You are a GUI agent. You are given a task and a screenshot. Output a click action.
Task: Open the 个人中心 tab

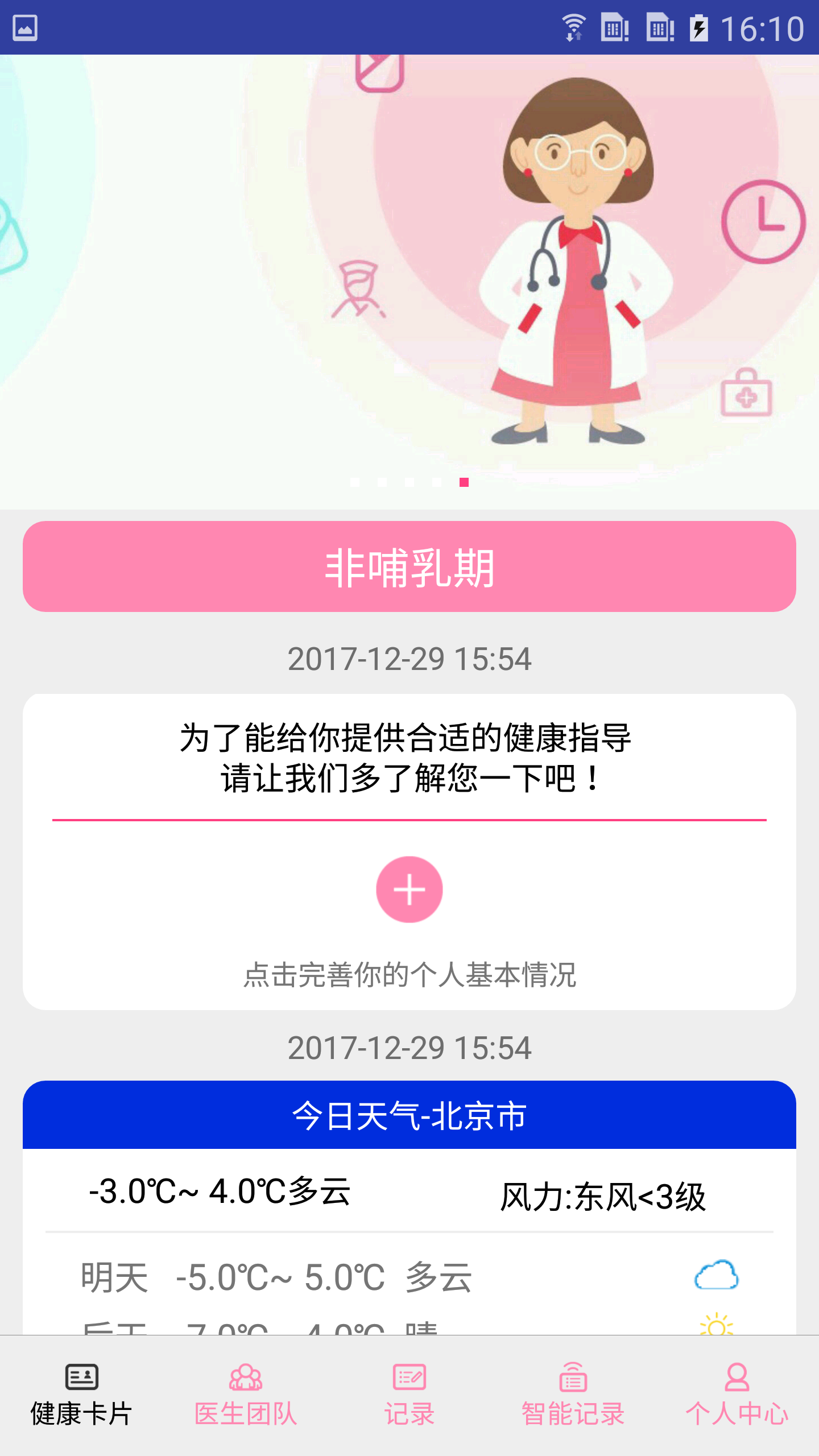[x=737, y=1395]
